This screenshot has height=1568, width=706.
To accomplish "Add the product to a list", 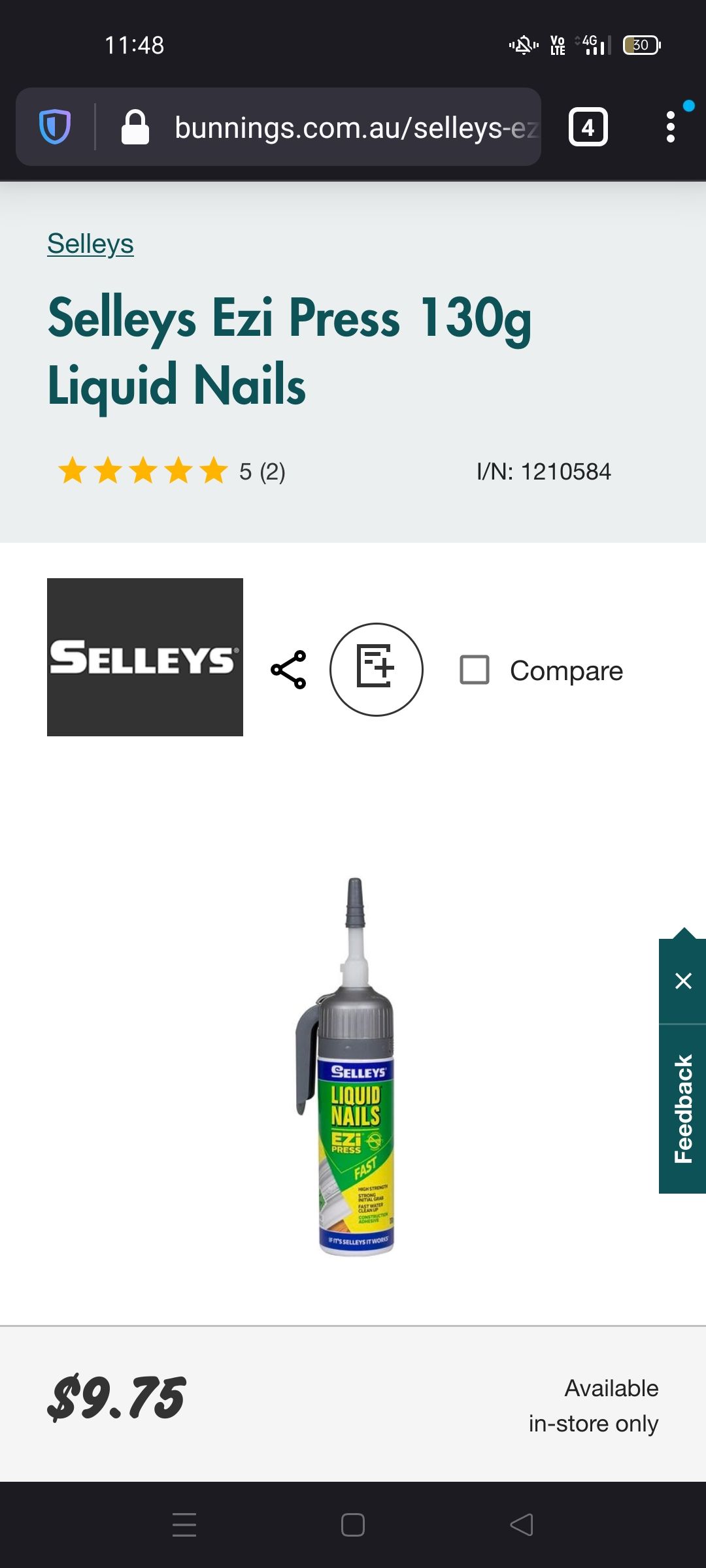I will 377,670.
